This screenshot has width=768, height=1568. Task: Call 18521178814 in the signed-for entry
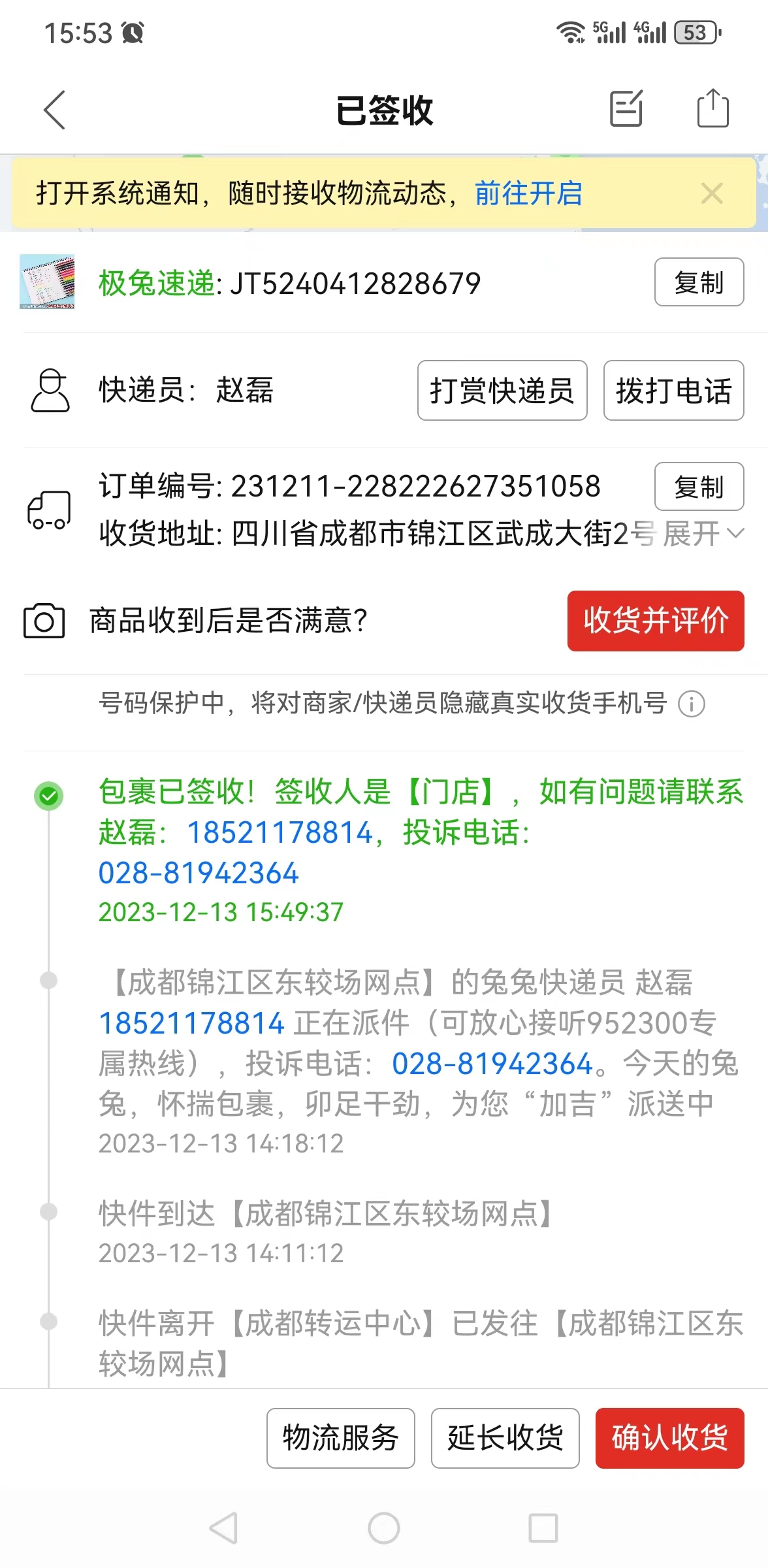point(280,832)
